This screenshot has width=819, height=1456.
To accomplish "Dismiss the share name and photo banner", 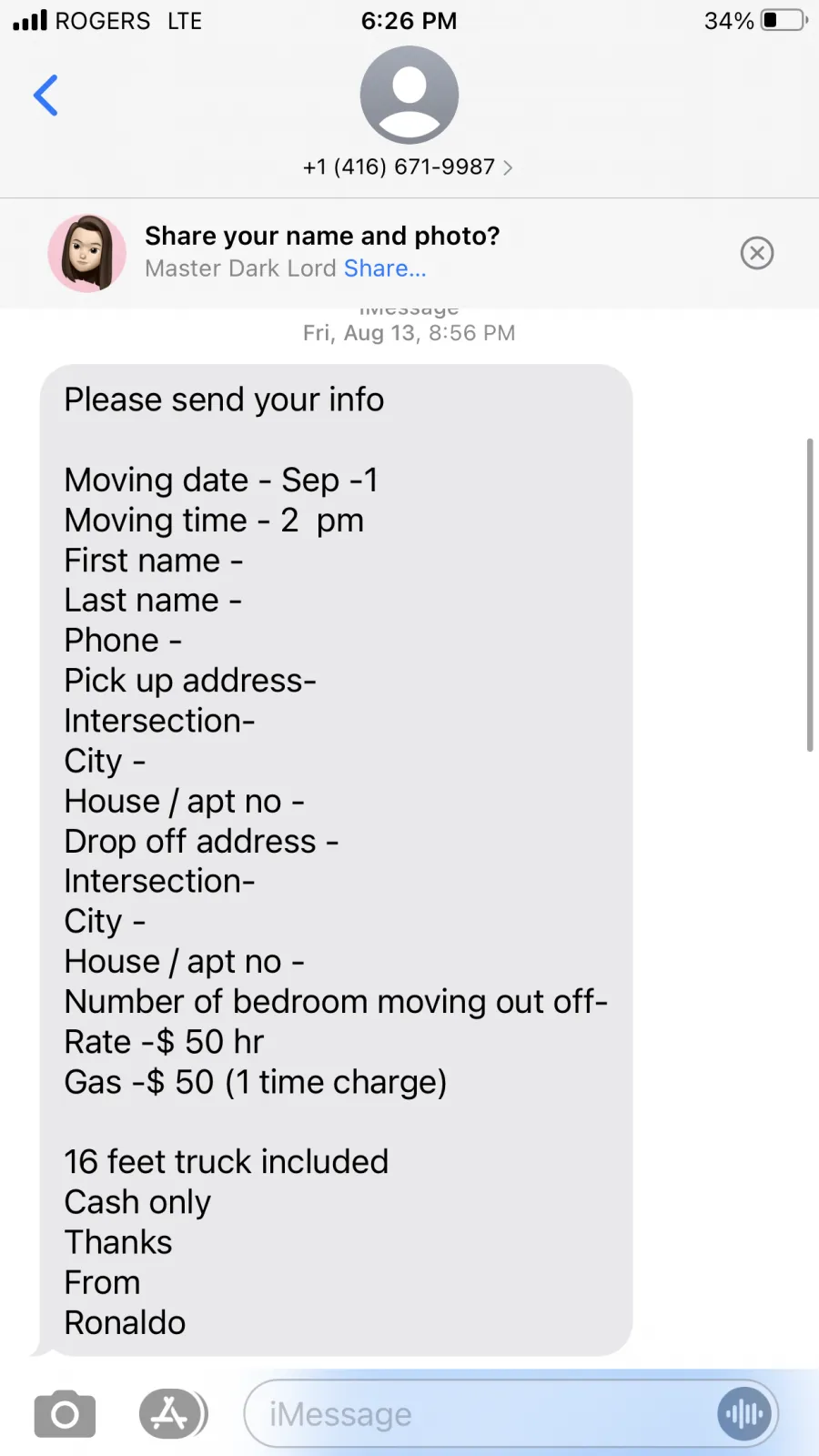I will point(757,253).
